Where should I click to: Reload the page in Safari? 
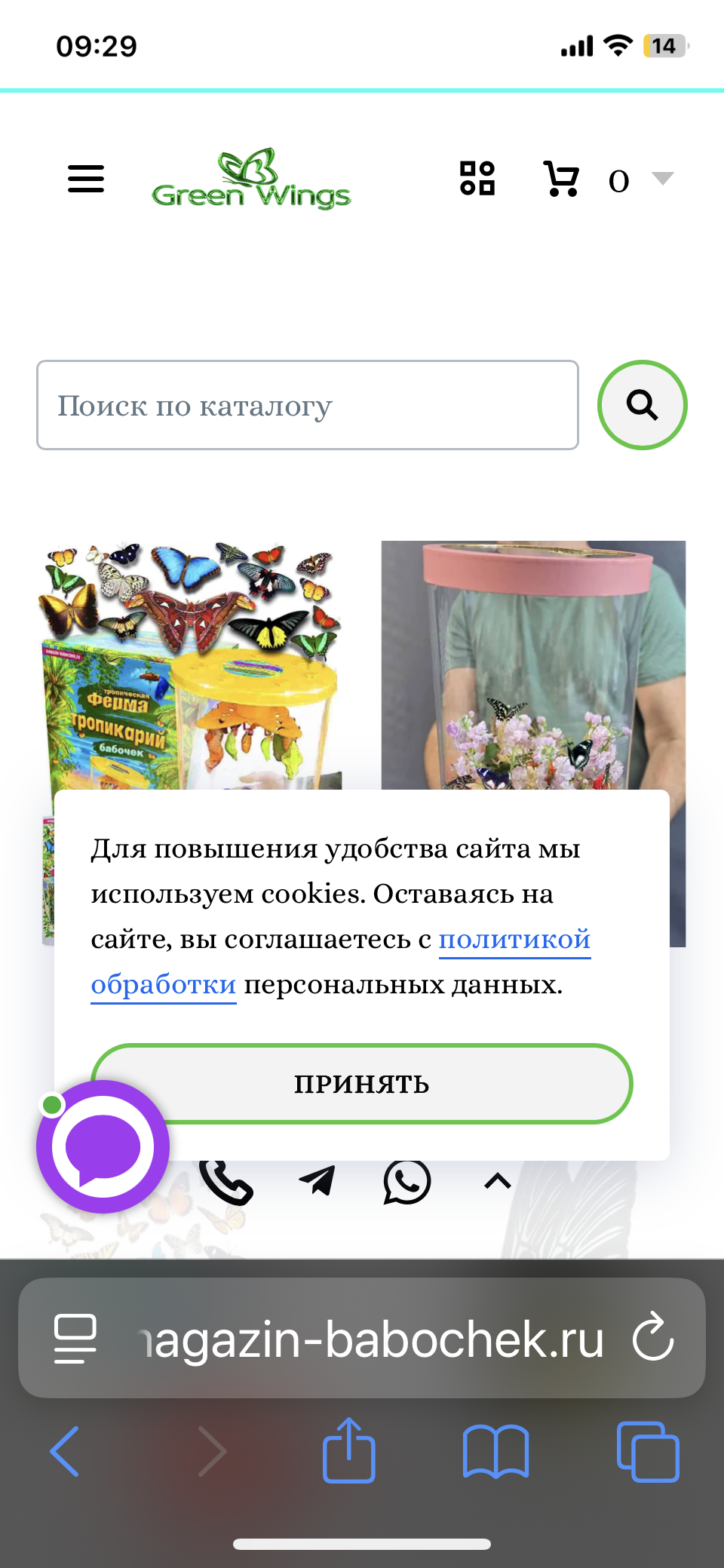[653, 1337]
